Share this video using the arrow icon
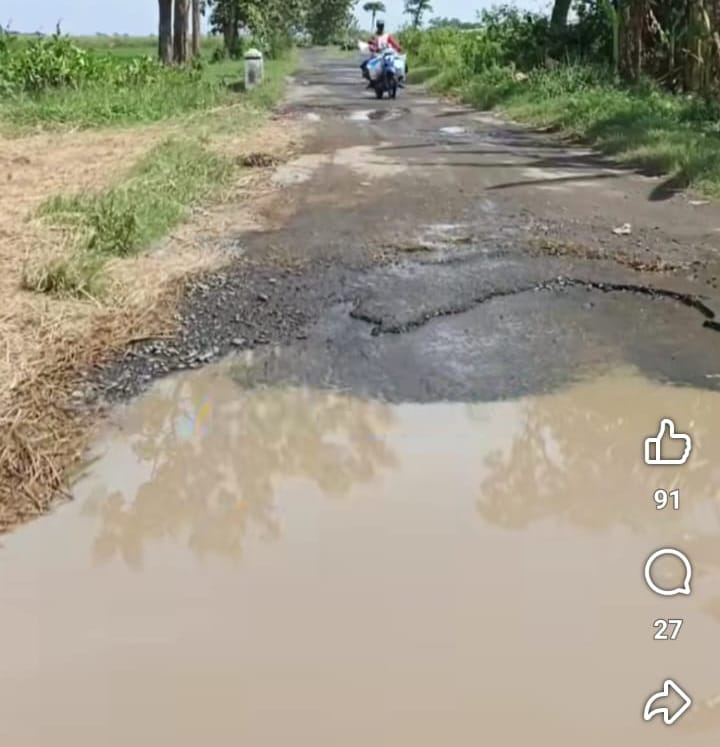 pos(667,702)
